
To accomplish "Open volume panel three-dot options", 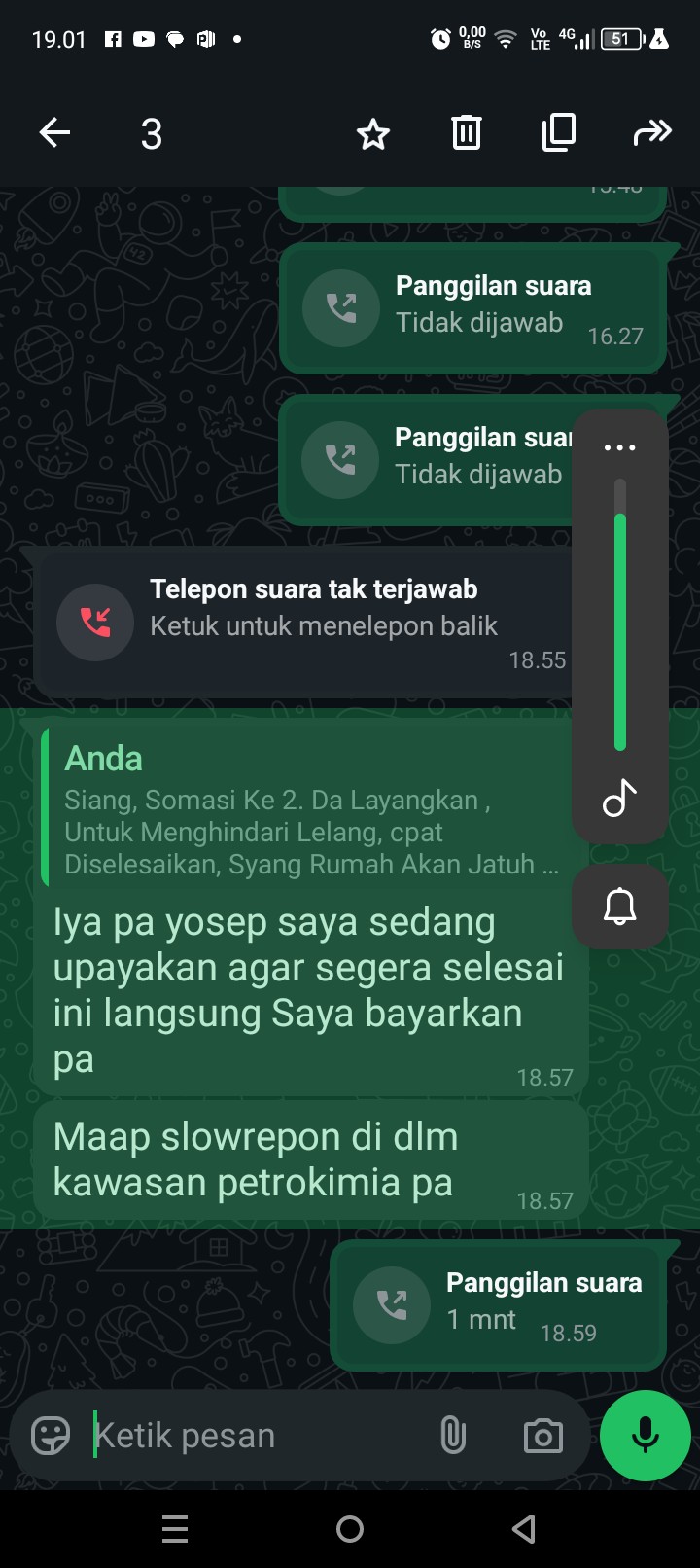I will click(619, 448).
